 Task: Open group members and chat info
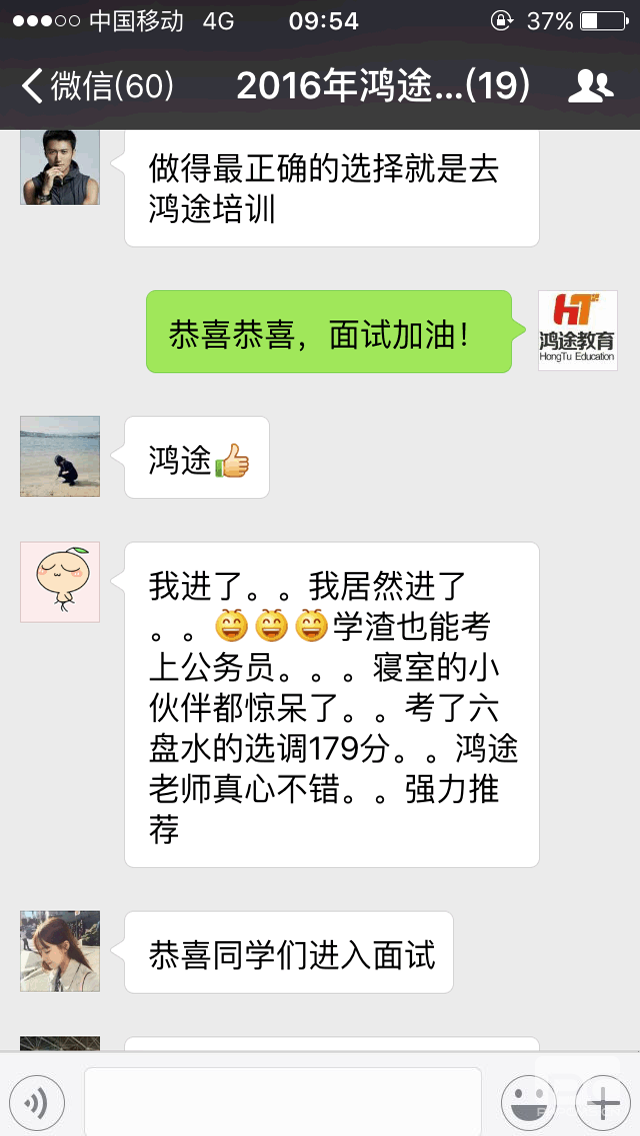tap(590, 87)
